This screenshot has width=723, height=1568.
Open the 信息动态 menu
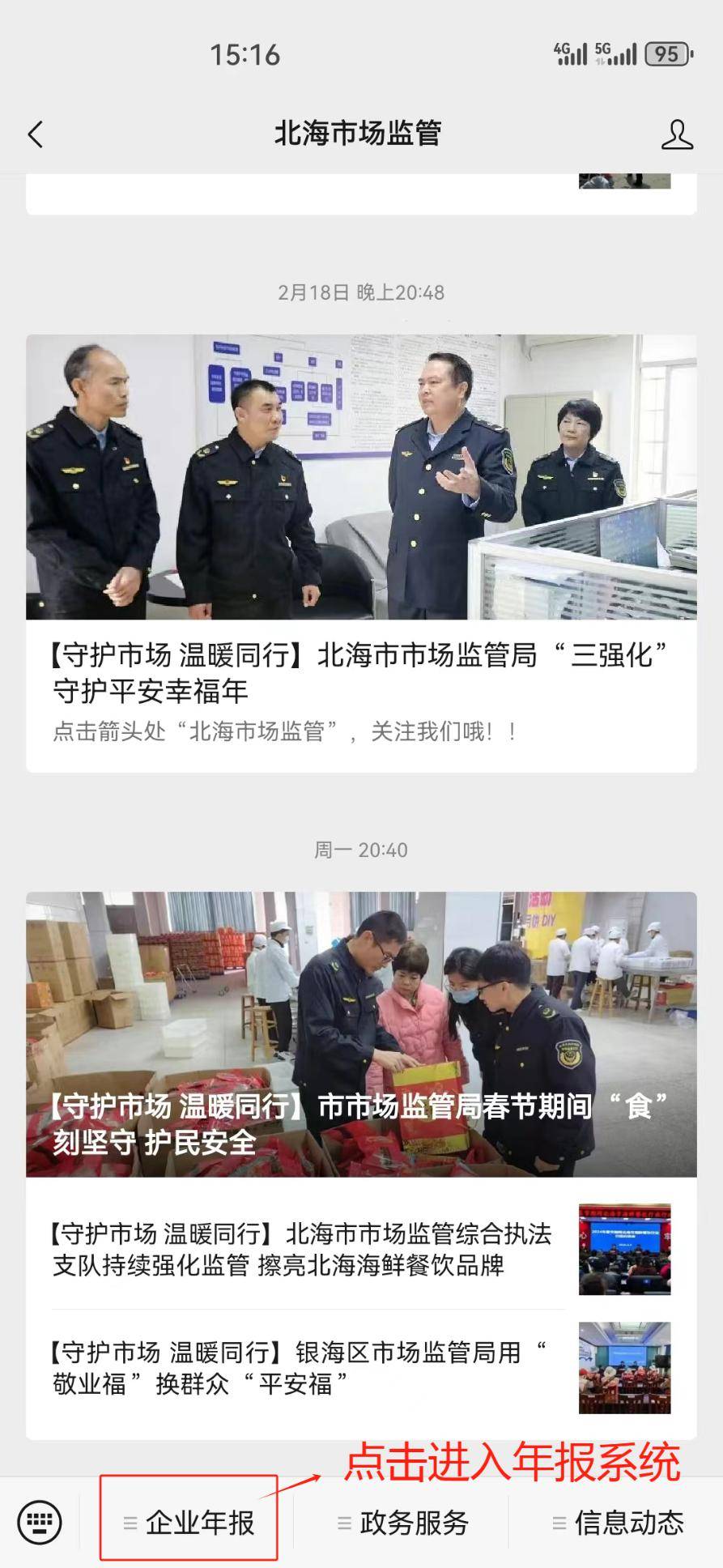[618, 1523]
